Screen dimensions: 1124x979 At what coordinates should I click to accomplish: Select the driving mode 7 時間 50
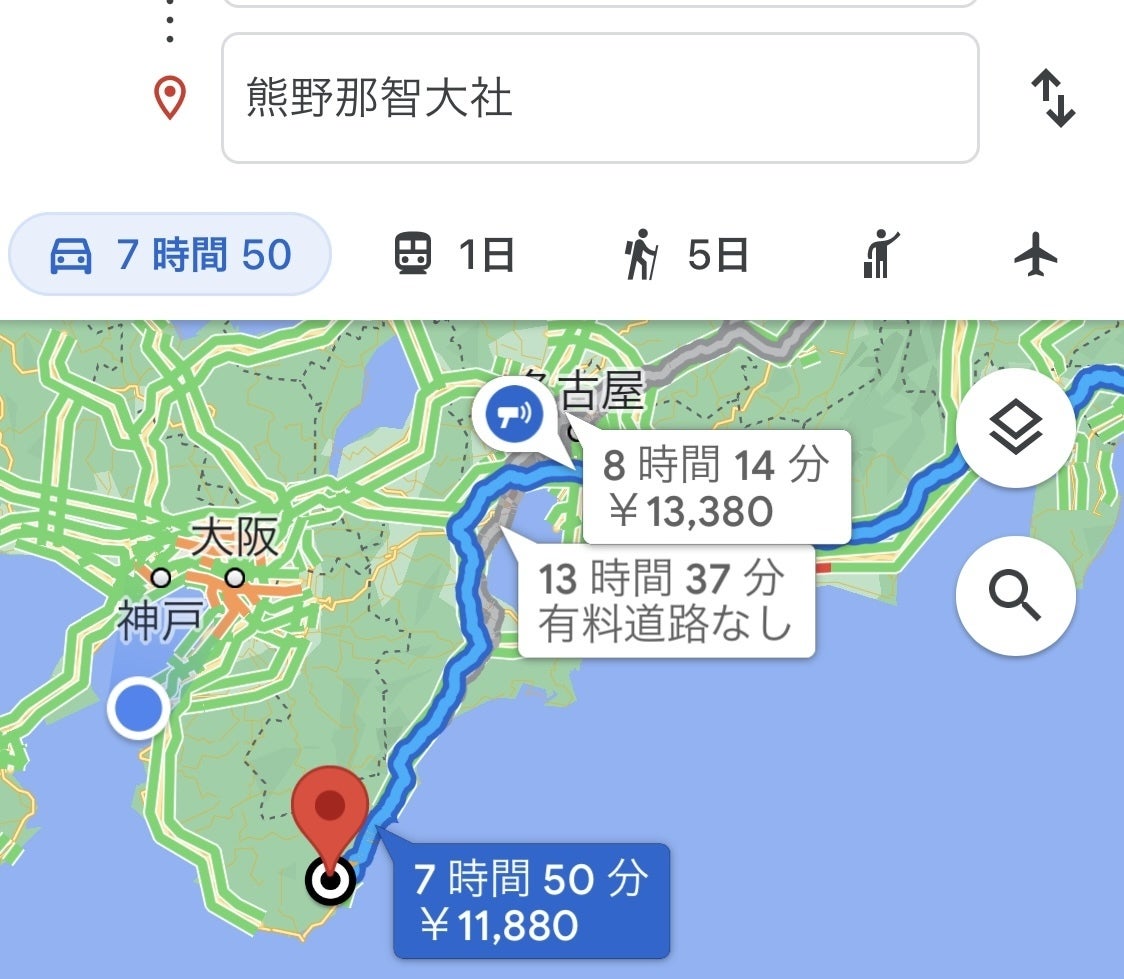click(170, 255)
